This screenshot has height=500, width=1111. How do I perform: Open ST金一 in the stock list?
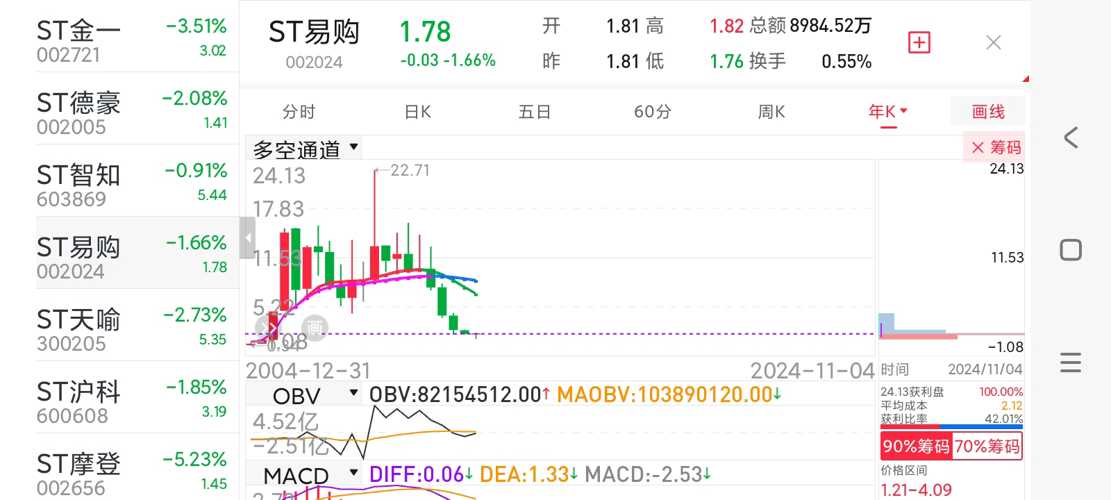click(130, 38)
